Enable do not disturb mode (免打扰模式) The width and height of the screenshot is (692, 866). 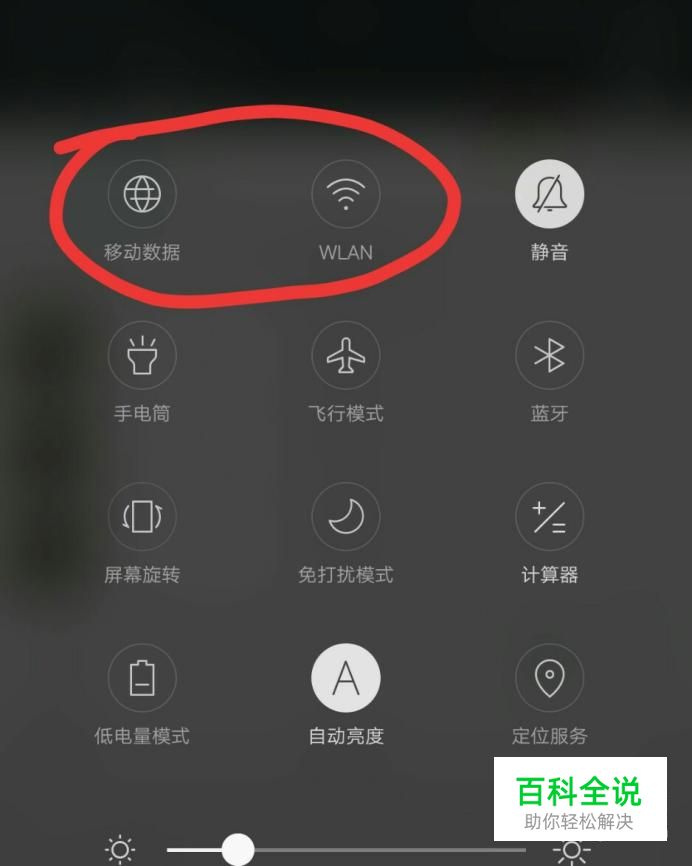pyautogui.click(x=346, y=517)
